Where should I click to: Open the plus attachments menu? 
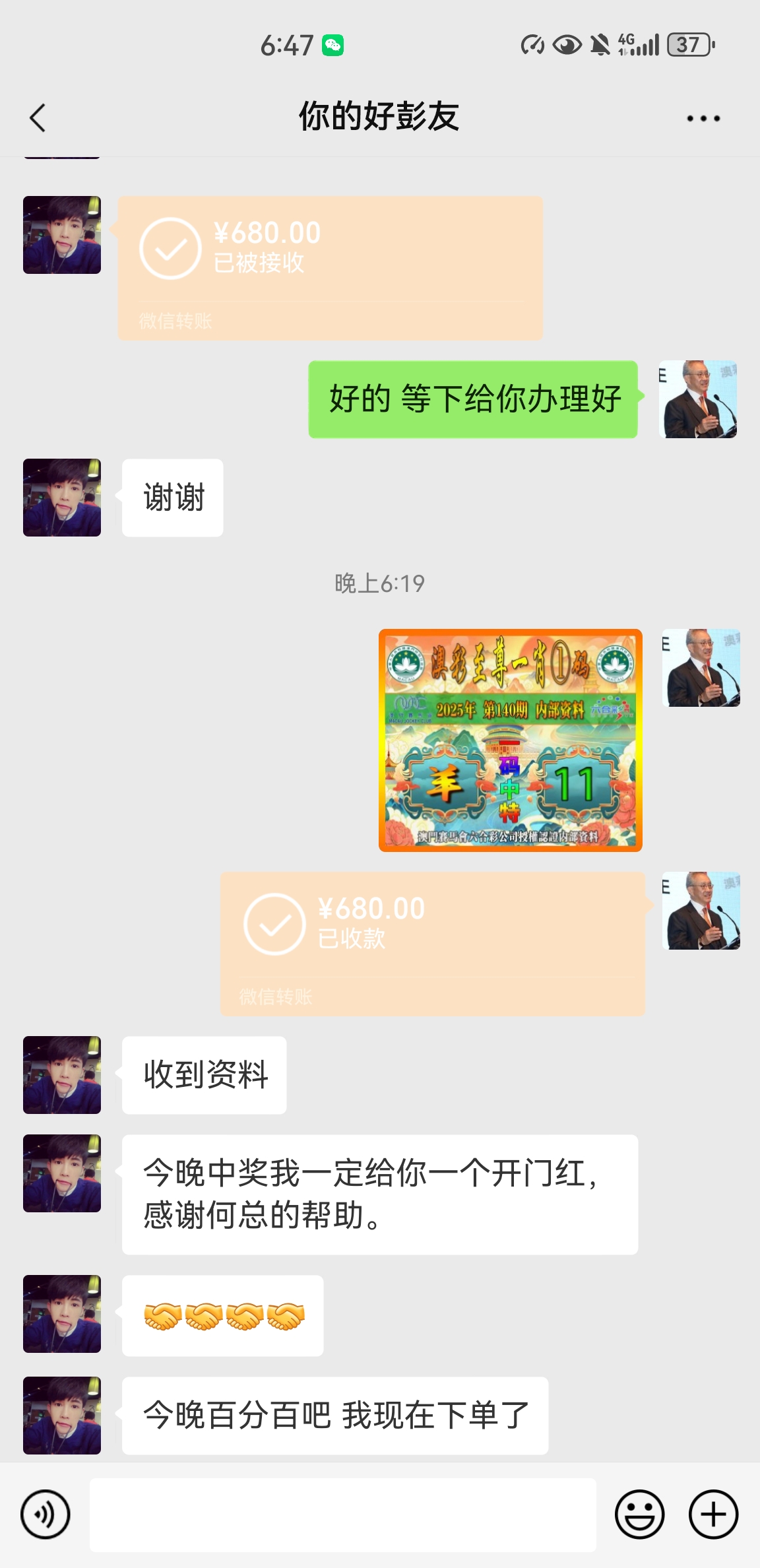(713, 1514)
